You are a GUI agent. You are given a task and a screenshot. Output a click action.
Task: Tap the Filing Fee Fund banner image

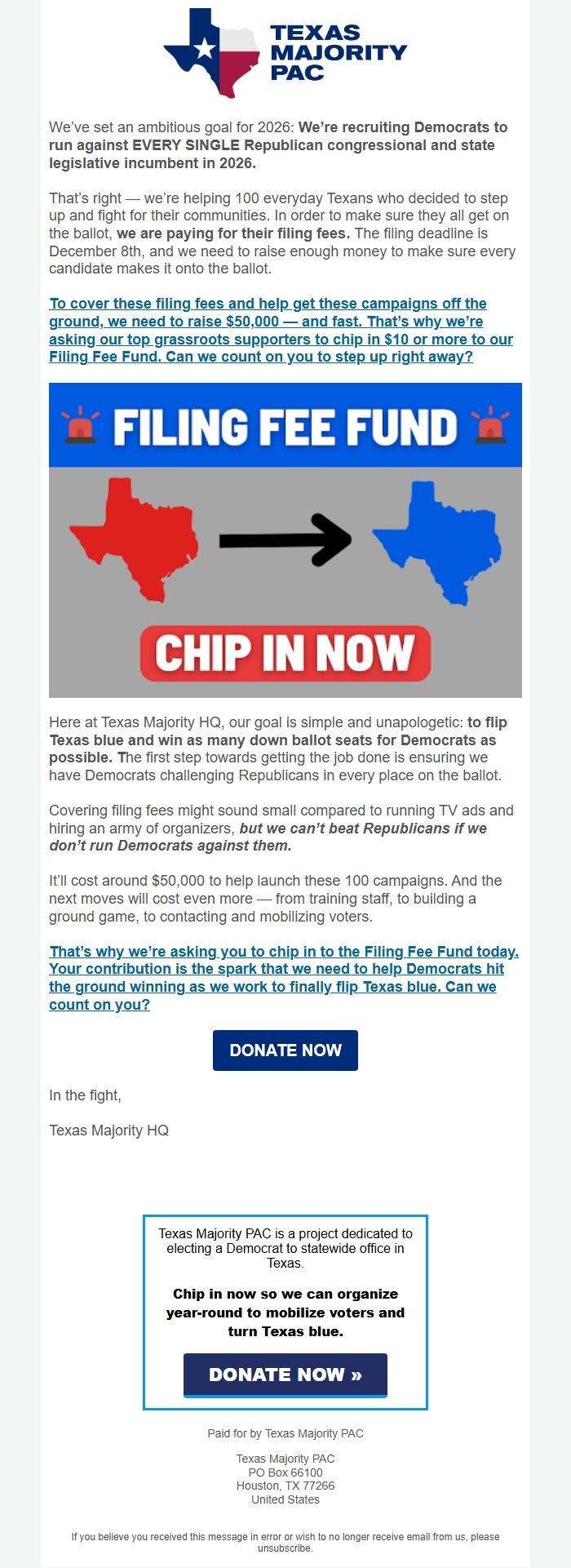(x=285, y=540)
